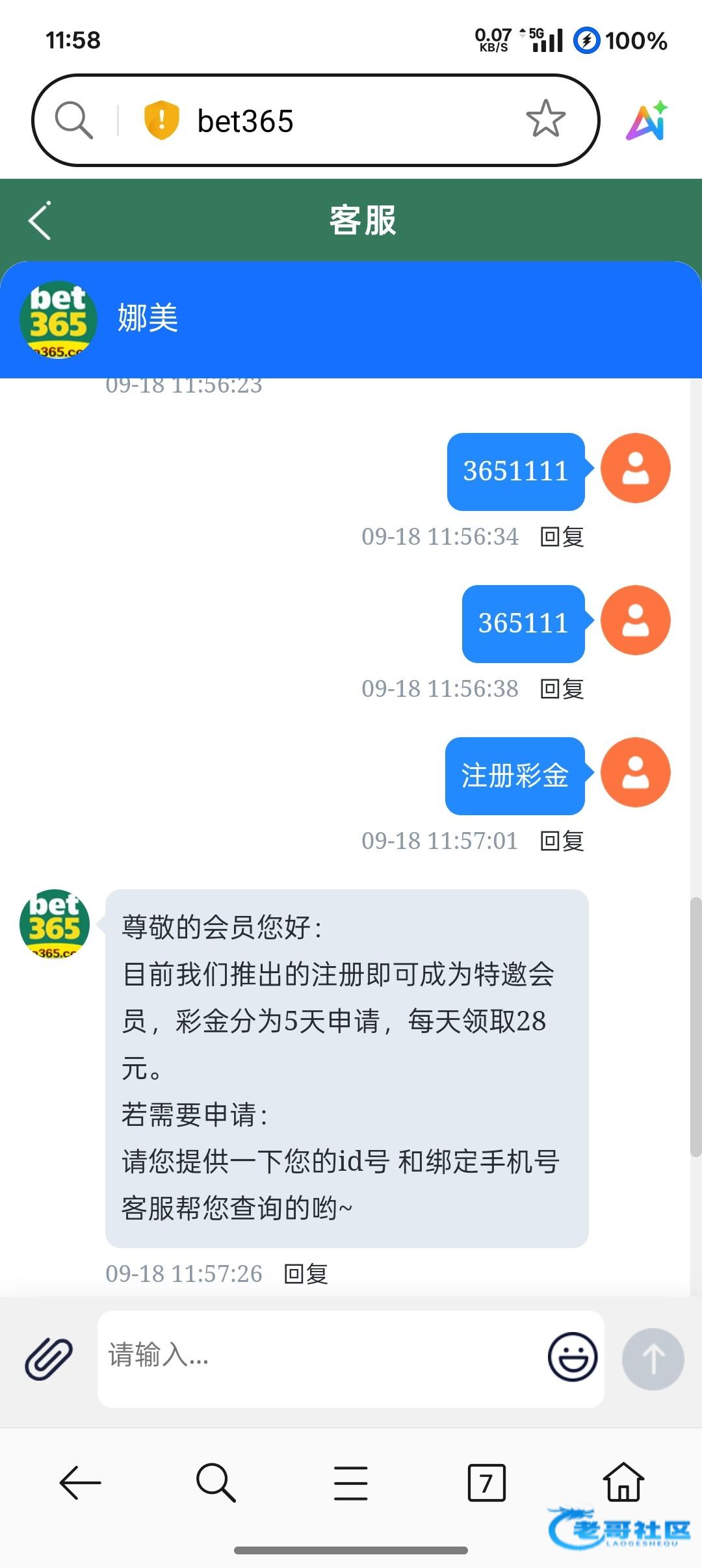This screenshot has height=1568, width=702.
Task: Reply to the agent's 11:57:26 message
Action: pyautogui.click(x=306, y=1274)
